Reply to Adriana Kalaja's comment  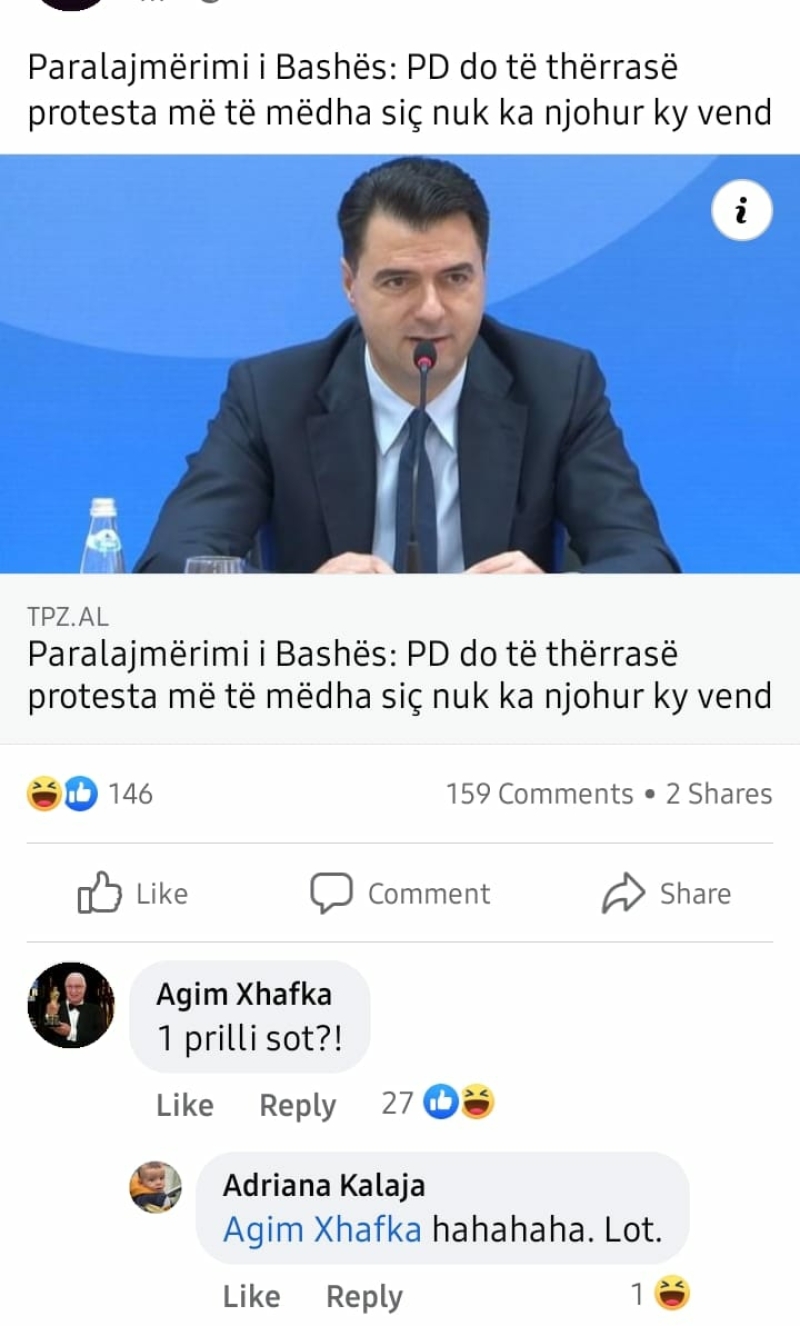click(x=364, y=1297)
